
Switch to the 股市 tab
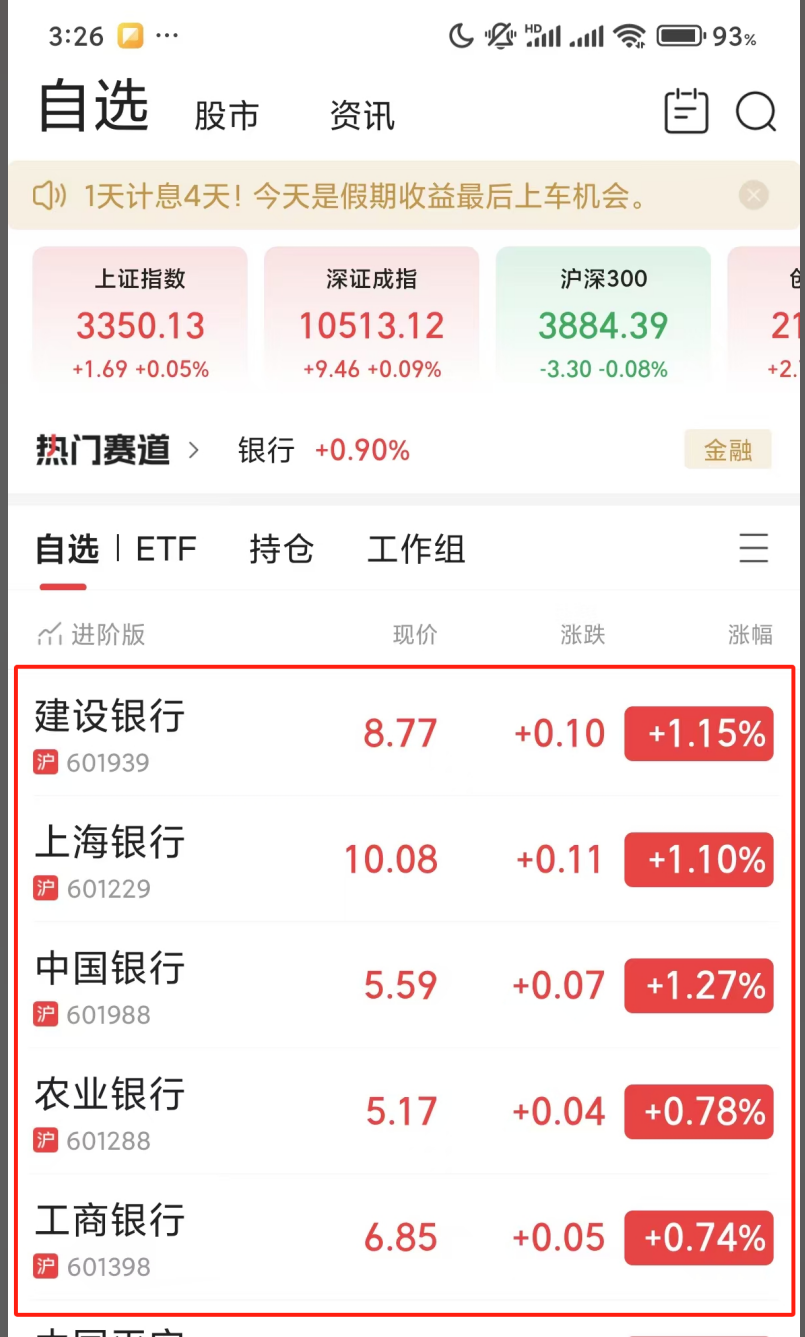(227, 116)
